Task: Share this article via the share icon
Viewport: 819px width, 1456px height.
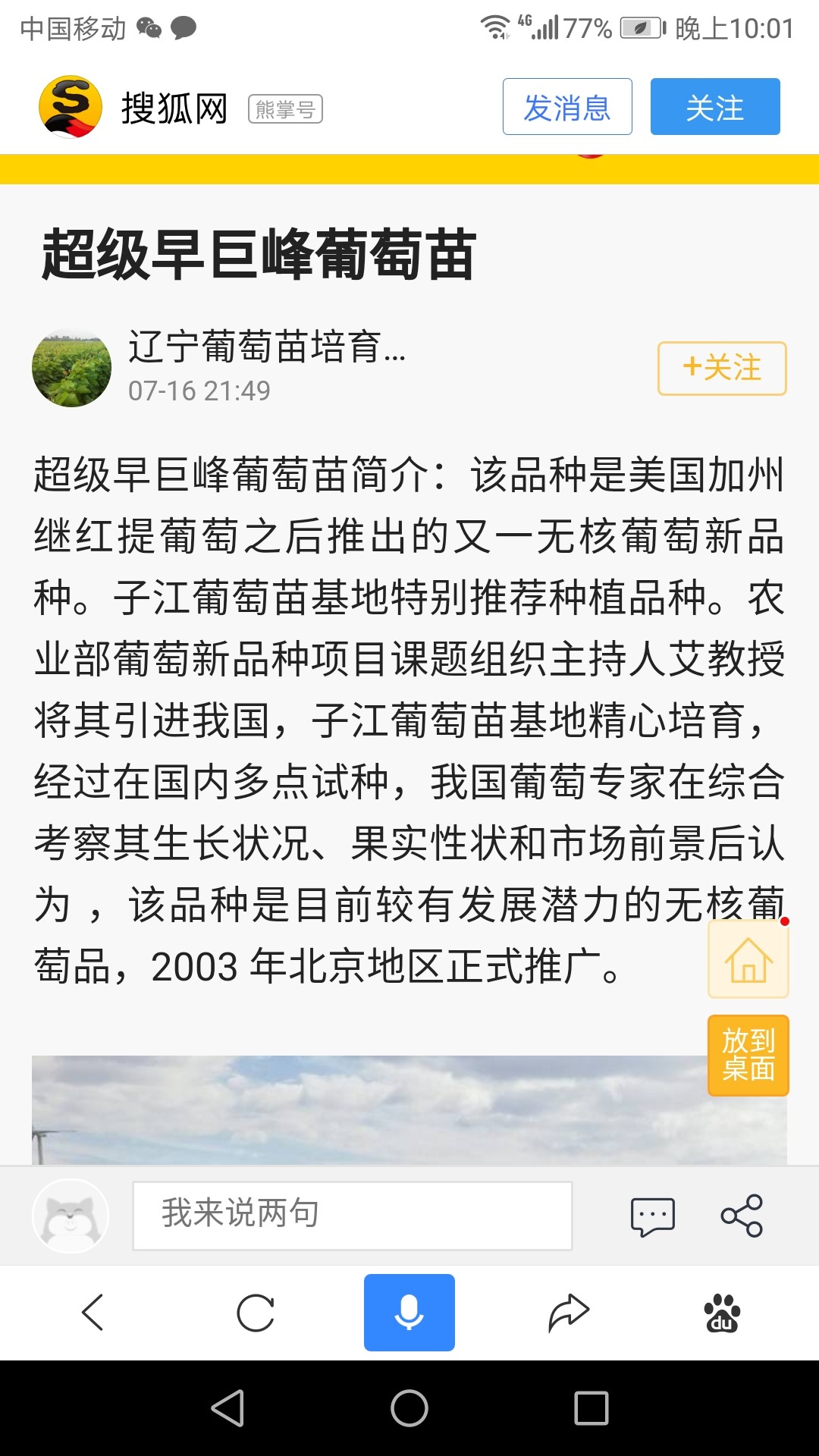Action: [x=742, y=1216]
